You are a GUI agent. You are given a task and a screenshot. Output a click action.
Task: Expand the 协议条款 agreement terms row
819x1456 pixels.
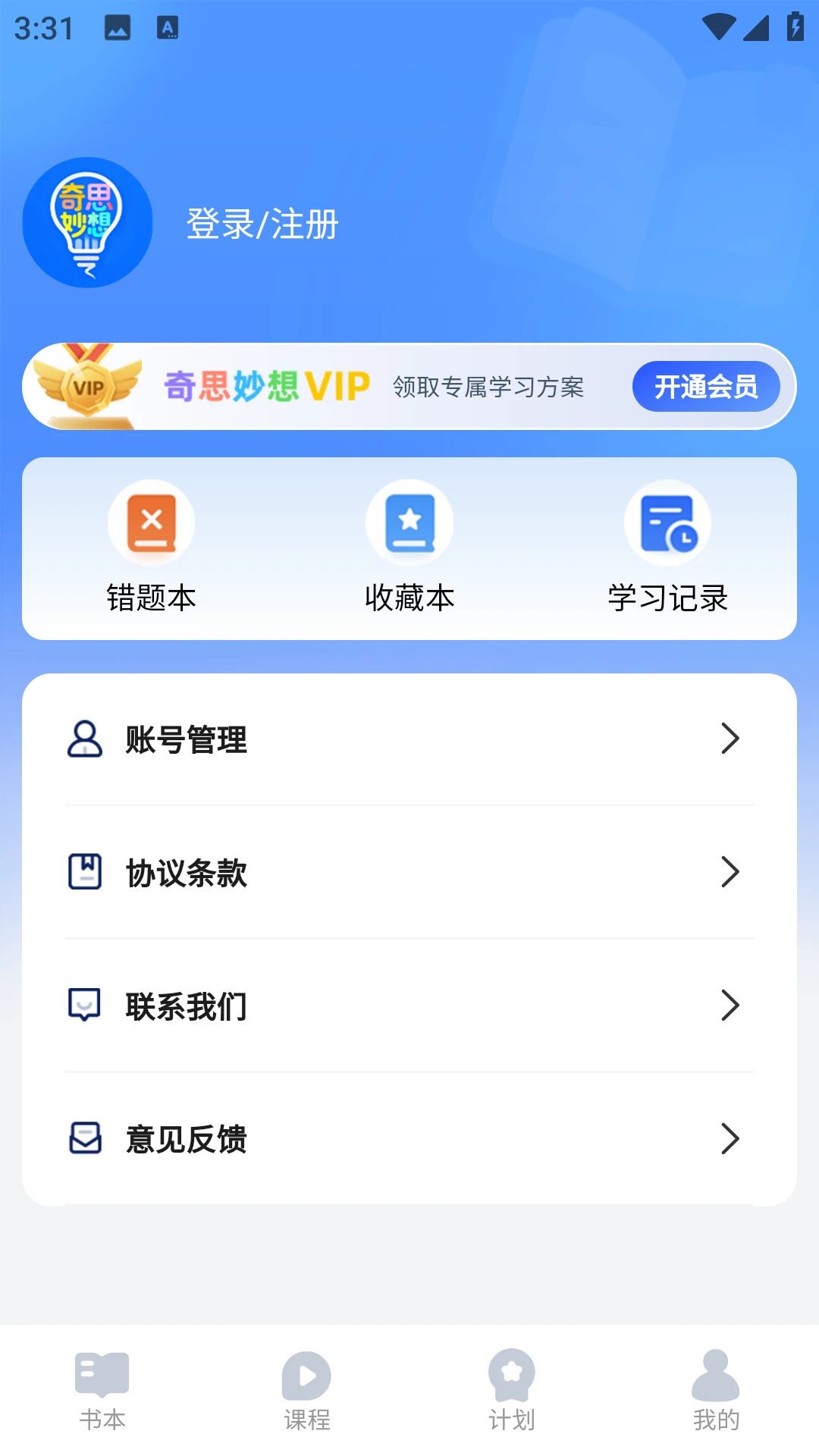point(409,872)
